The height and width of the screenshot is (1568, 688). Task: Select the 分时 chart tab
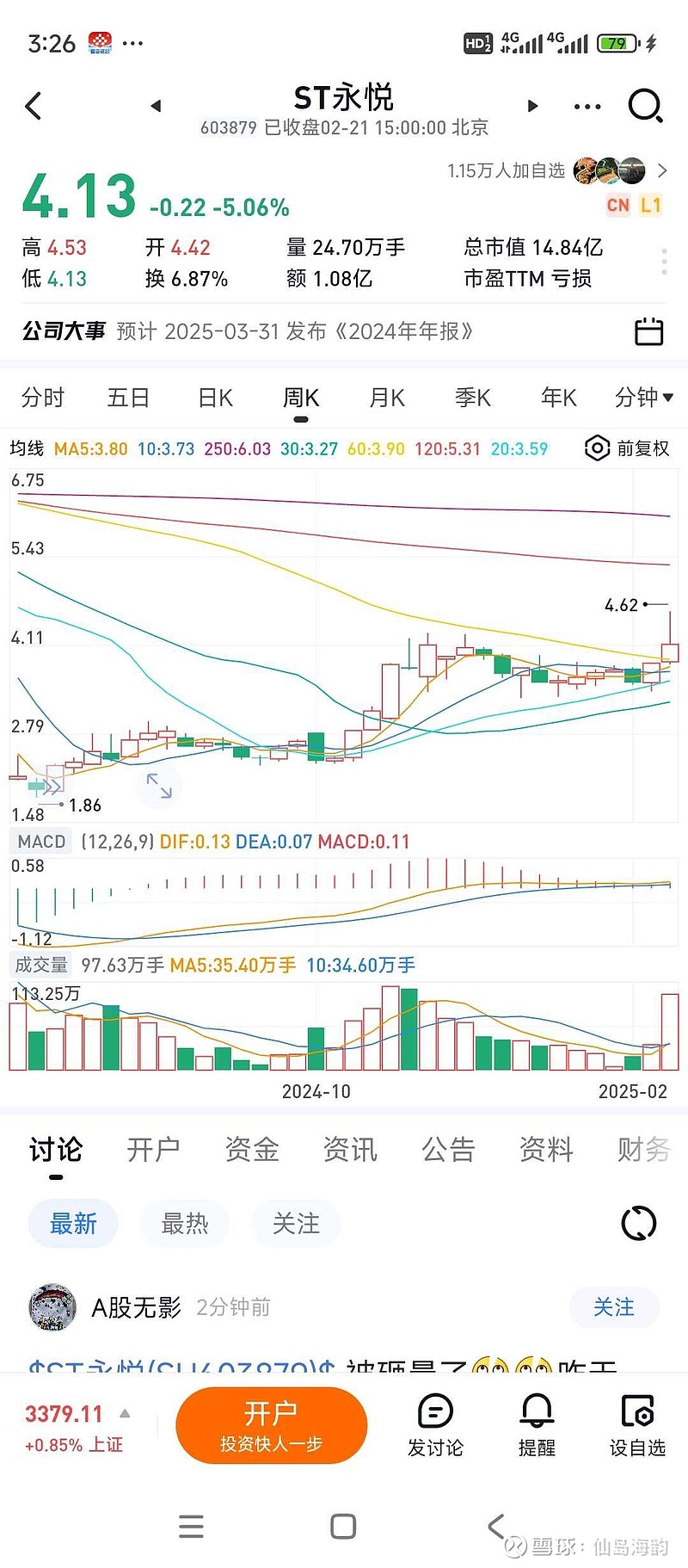(43, 398)
